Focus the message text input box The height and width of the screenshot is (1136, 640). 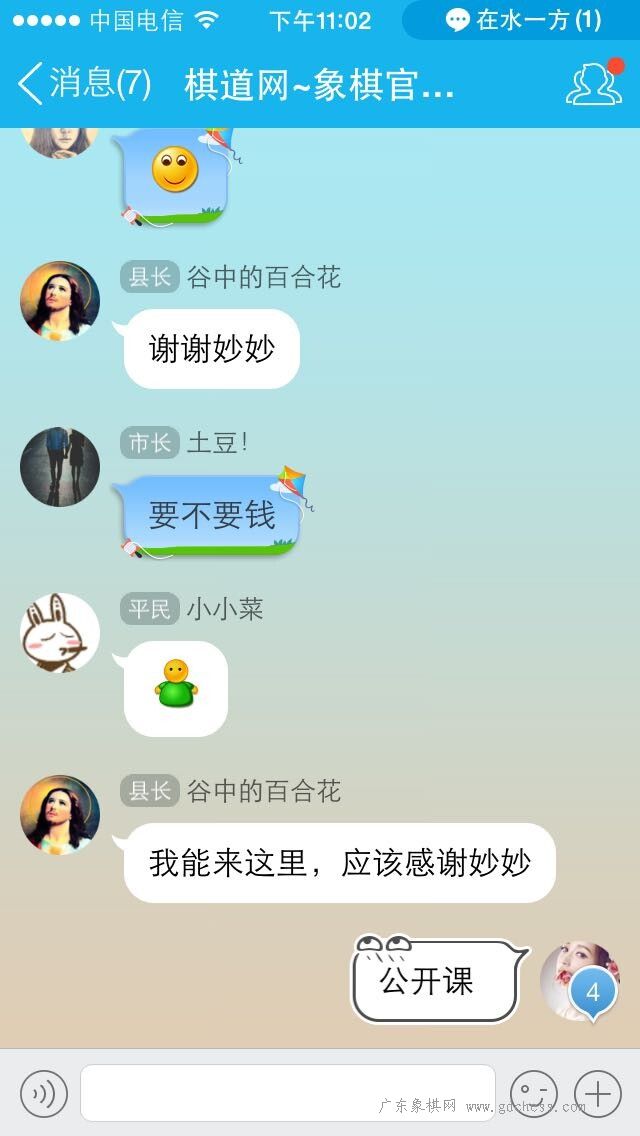tap(288, 1093)
